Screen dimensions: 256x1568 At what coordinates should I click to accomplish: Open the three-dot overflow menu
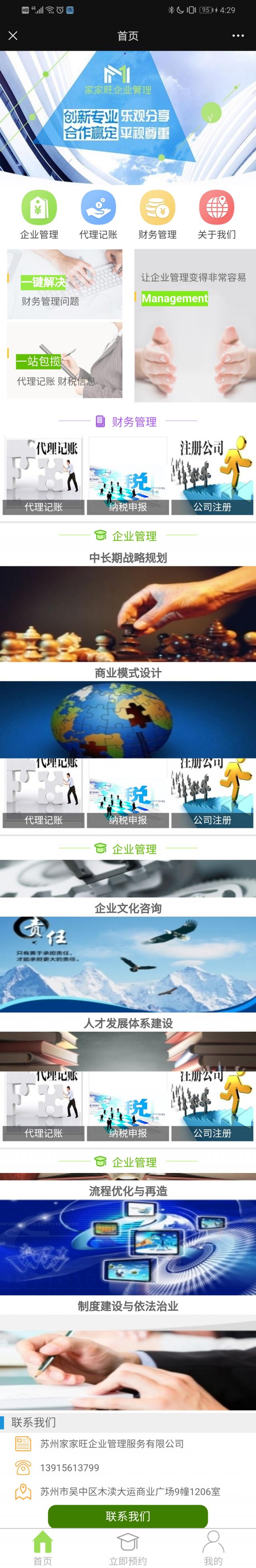click(238, 36)
